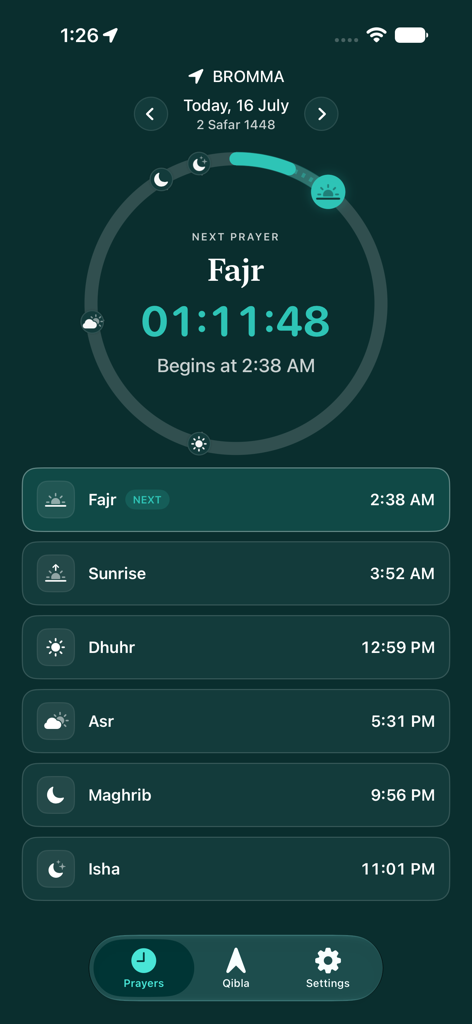Viewport: 472px width, 1024px height.
Task: Go to the next day
Action: pos(321,114)
